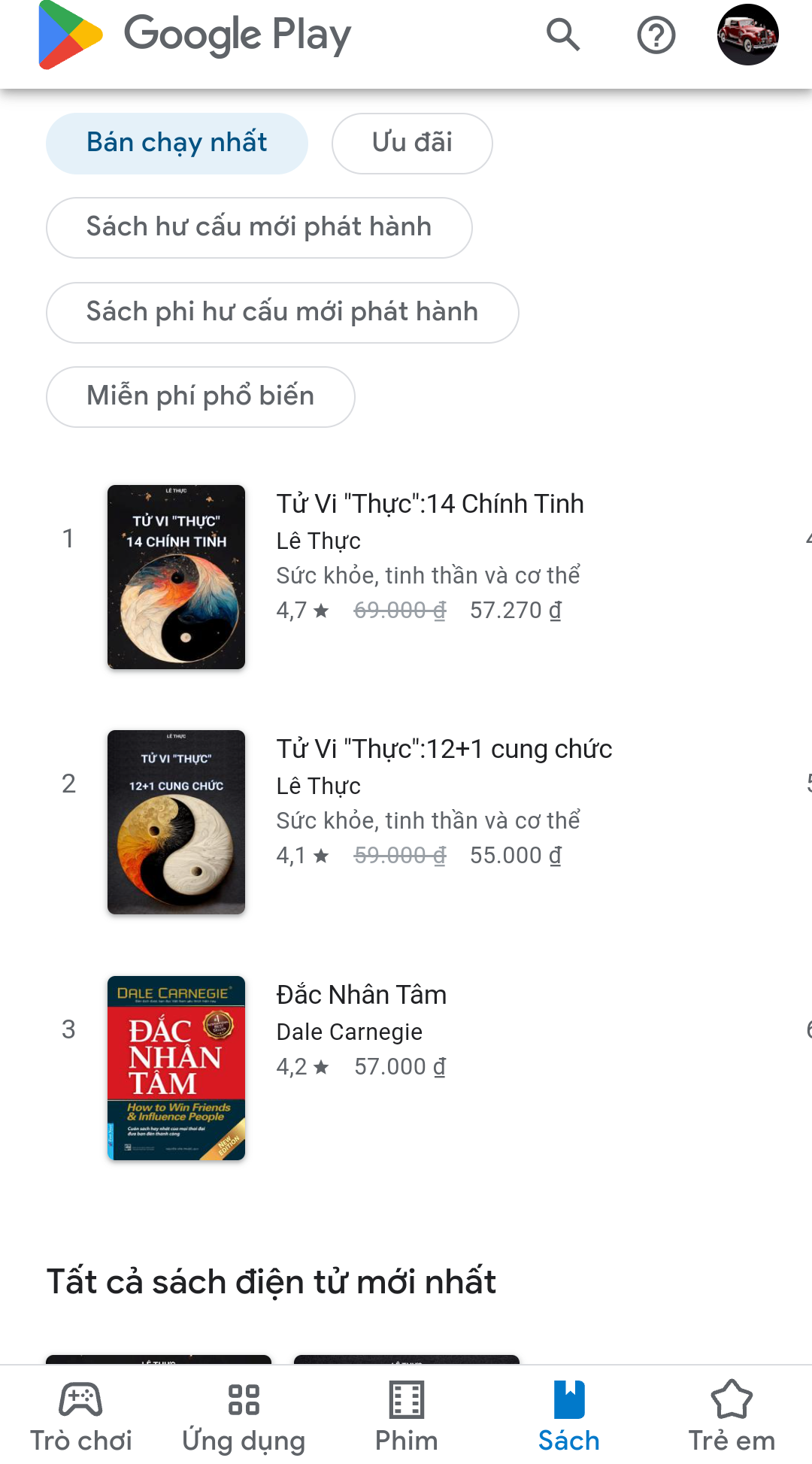Switch to the Trẻ em tab
The width and height of the screenshot is (812, 1464).
point(731,1416)
